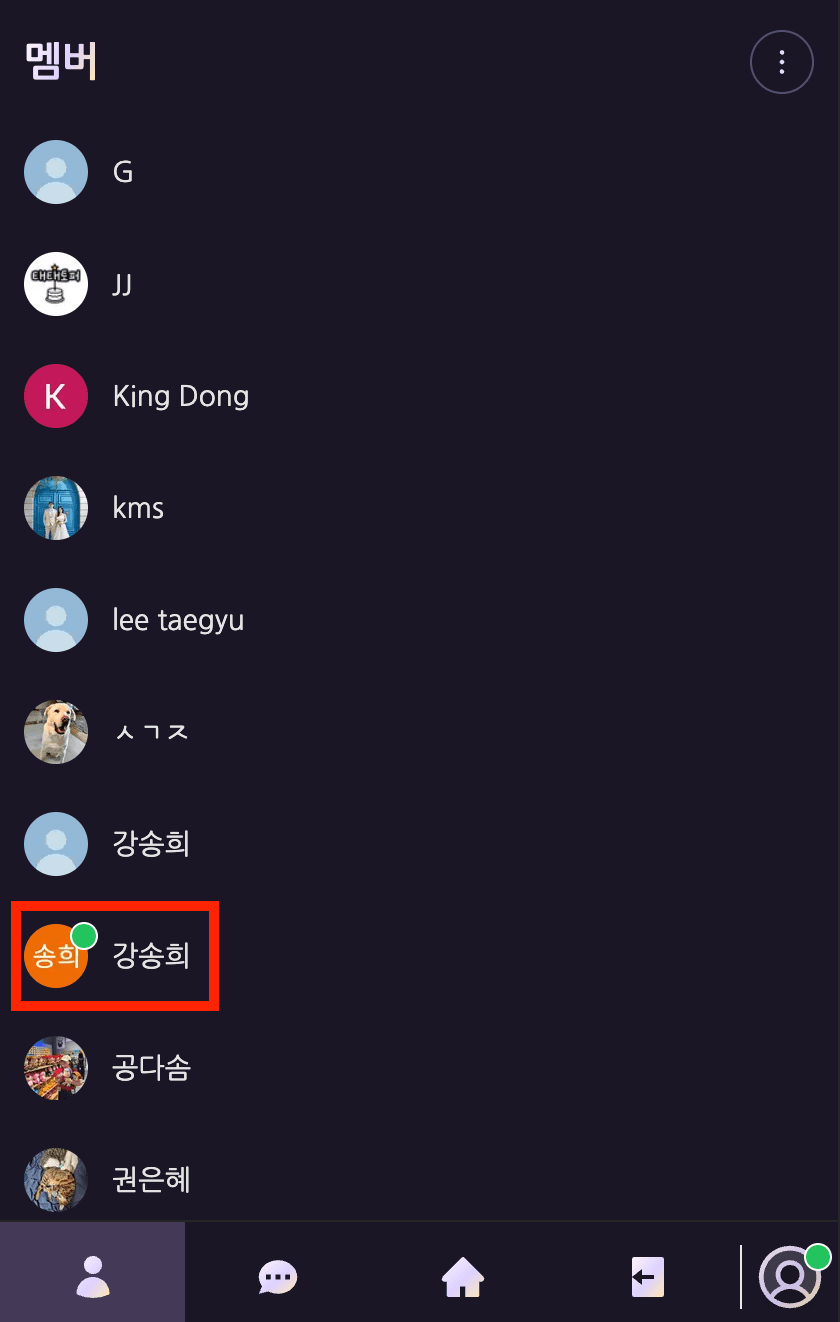Switch to the members tab

(93, 1276)
